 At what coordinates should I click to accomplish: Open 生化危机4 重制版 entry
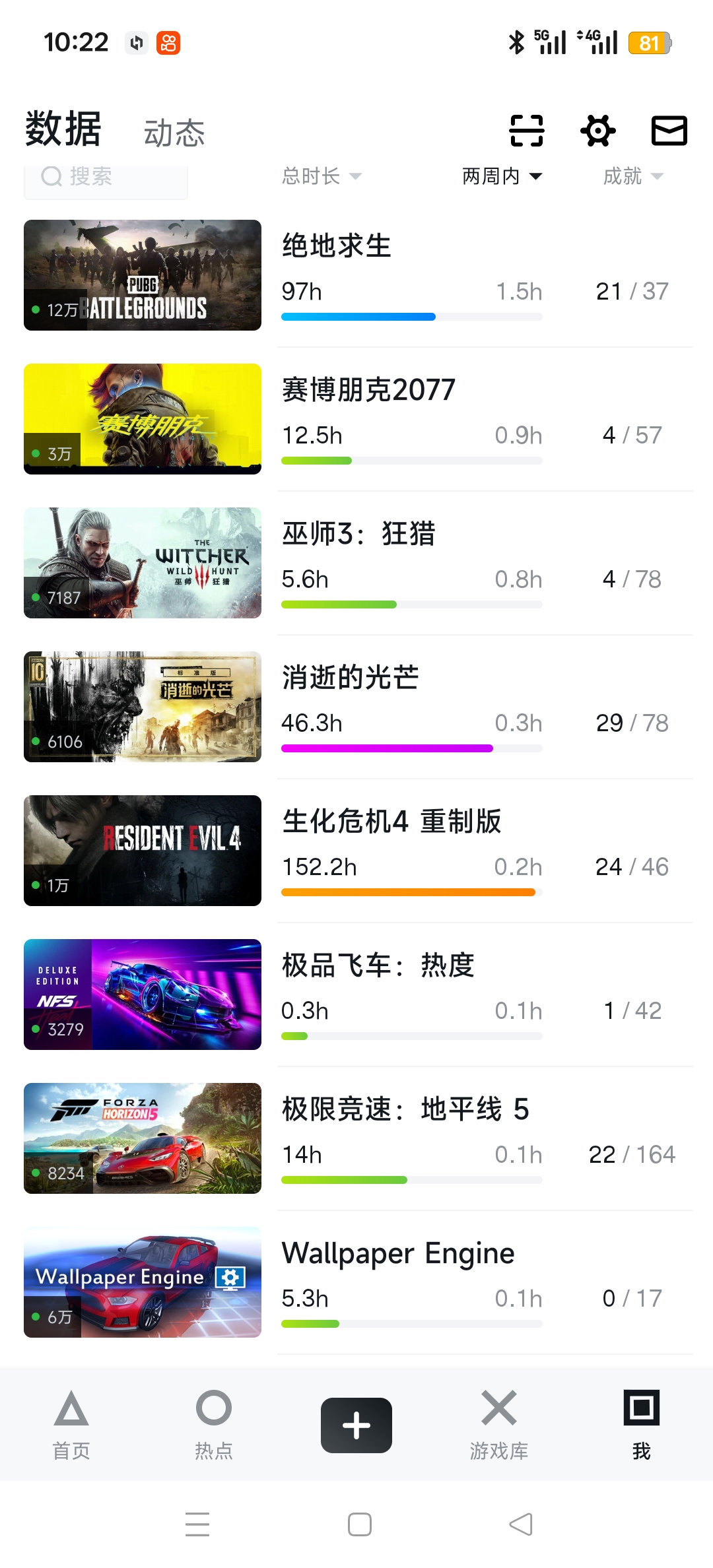click(358, 851)
